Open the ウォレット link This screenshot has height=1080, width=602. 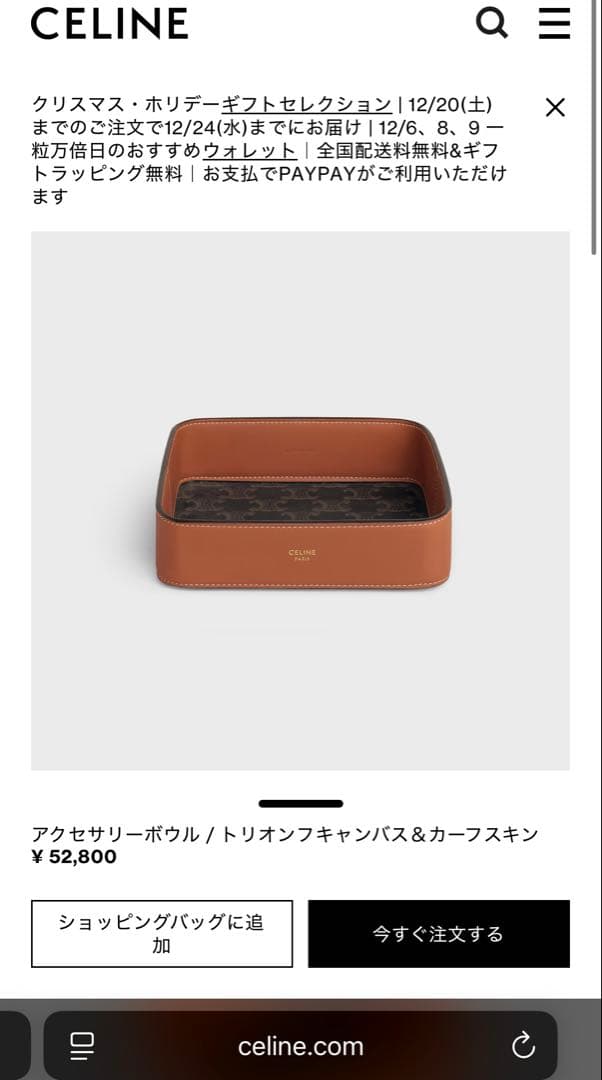pos(250,151)
